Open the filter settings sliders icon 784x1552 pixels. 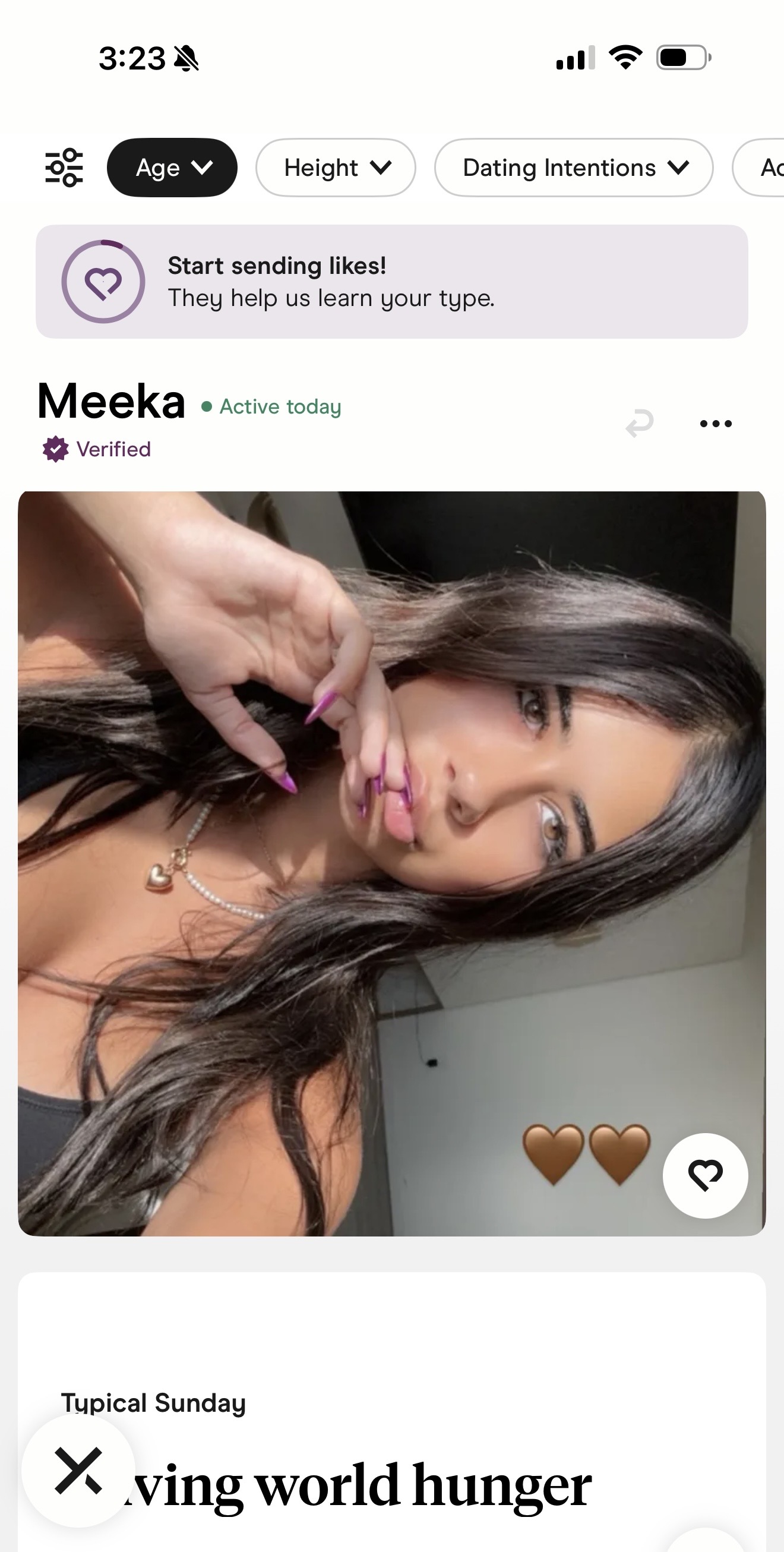click(x=64, y=168)
